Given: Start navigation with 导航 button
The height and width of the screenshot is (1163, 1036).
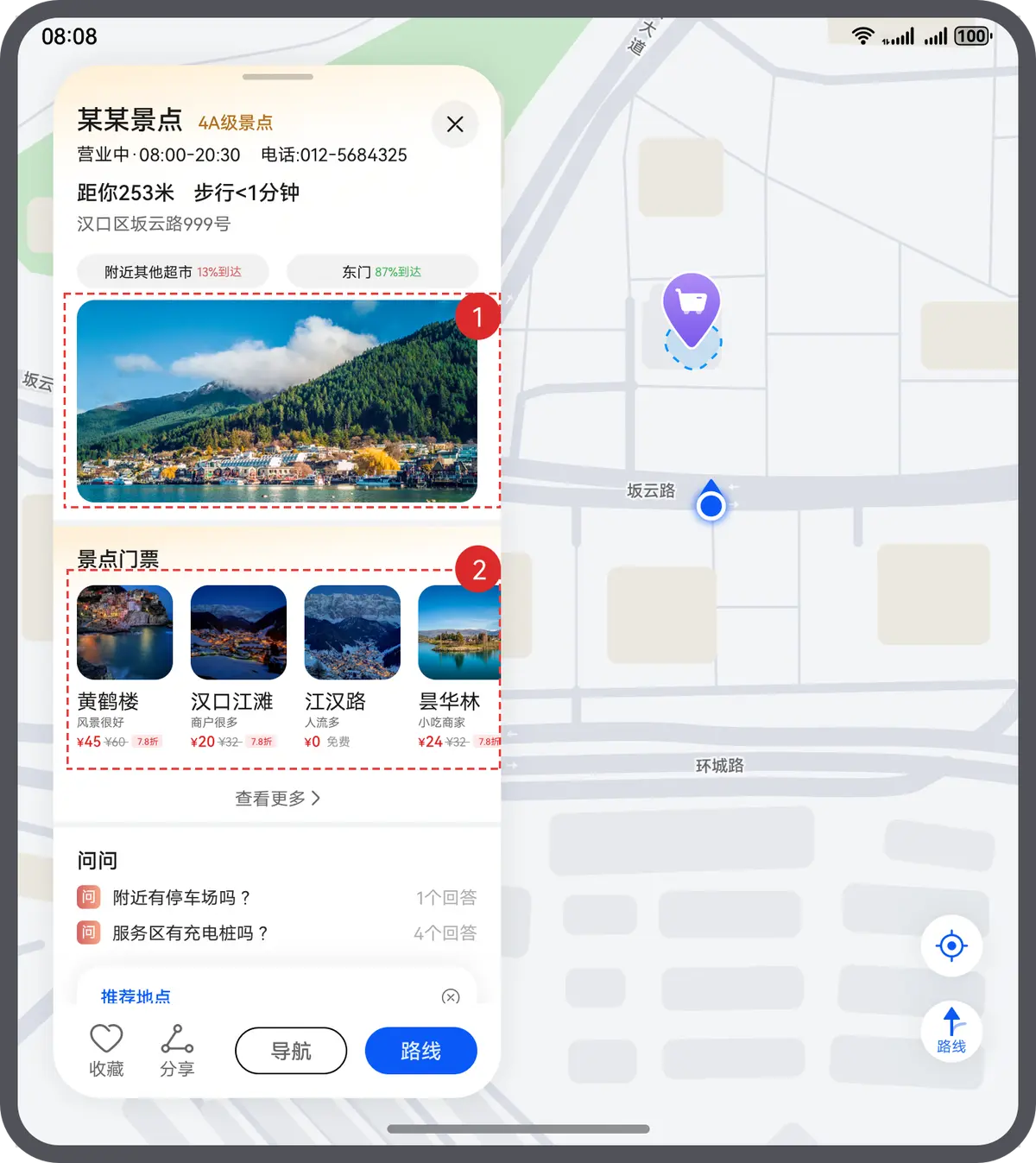Looking at the screenshot, I should click(291, 1051).
